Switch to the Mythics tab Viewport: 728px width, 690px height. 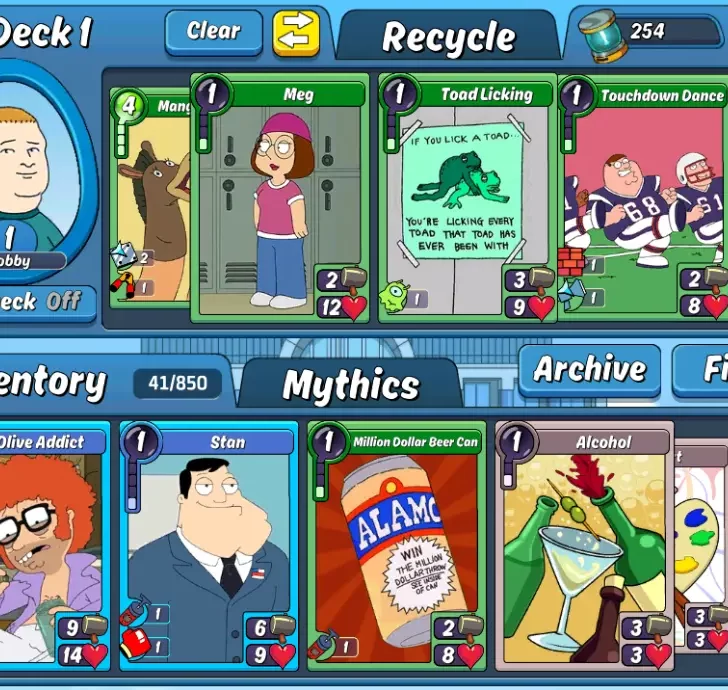(x=350, y=385)
